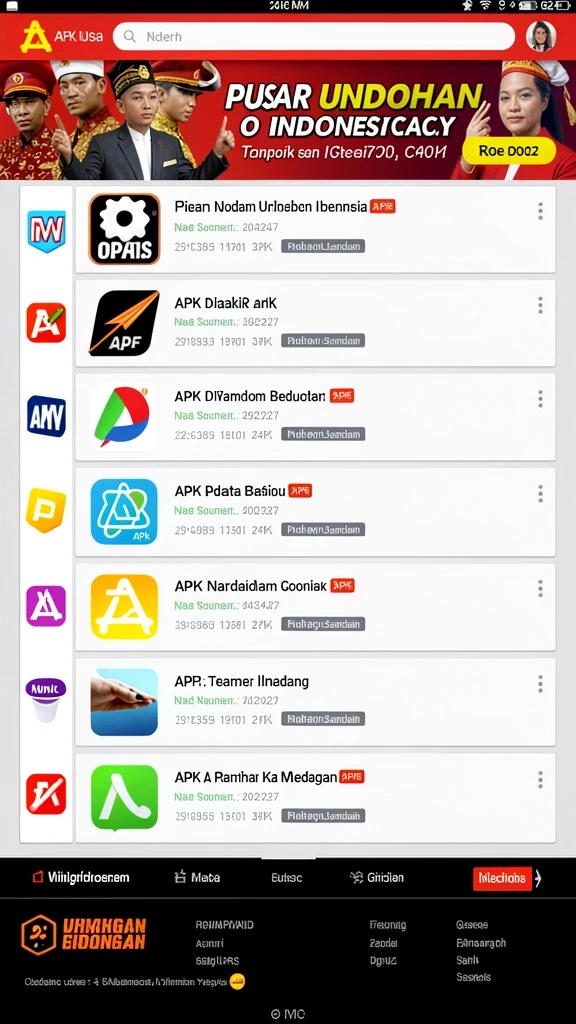Tap the yellow Roe D002 banner button
The image size is (576, 1024).
(x=509, y=151)
